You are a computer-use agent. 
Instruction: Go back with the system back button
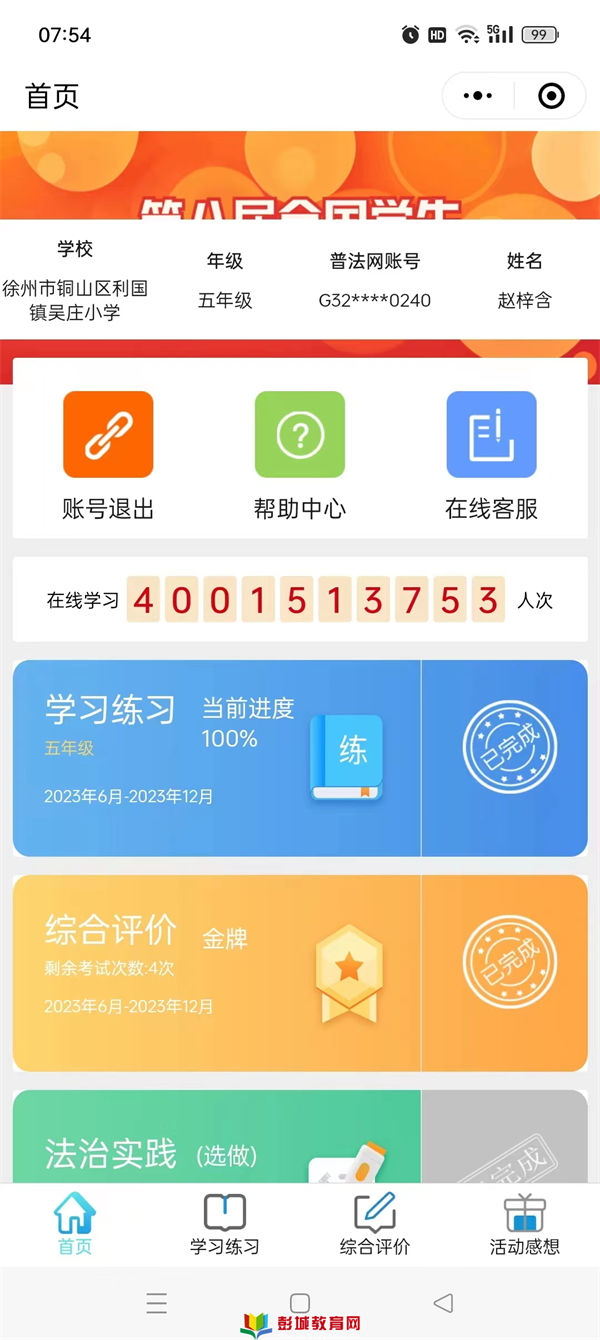tap(443, 1302)
